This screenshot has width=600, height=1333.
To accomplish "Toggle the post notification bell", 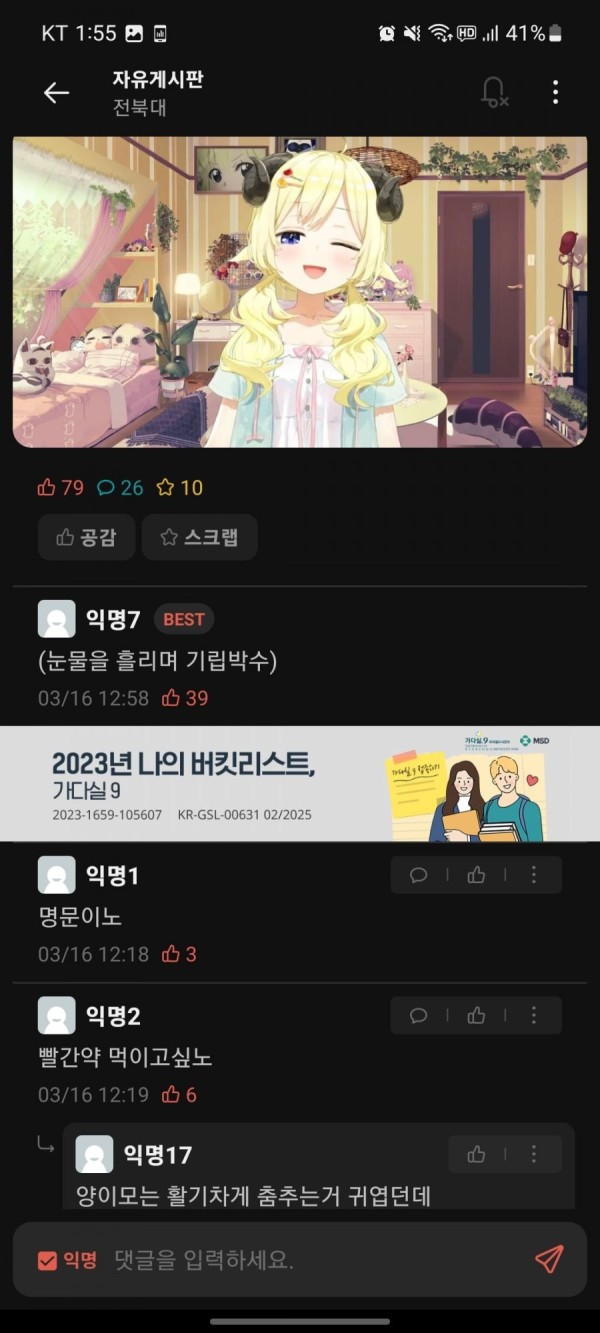I will 494,93.
